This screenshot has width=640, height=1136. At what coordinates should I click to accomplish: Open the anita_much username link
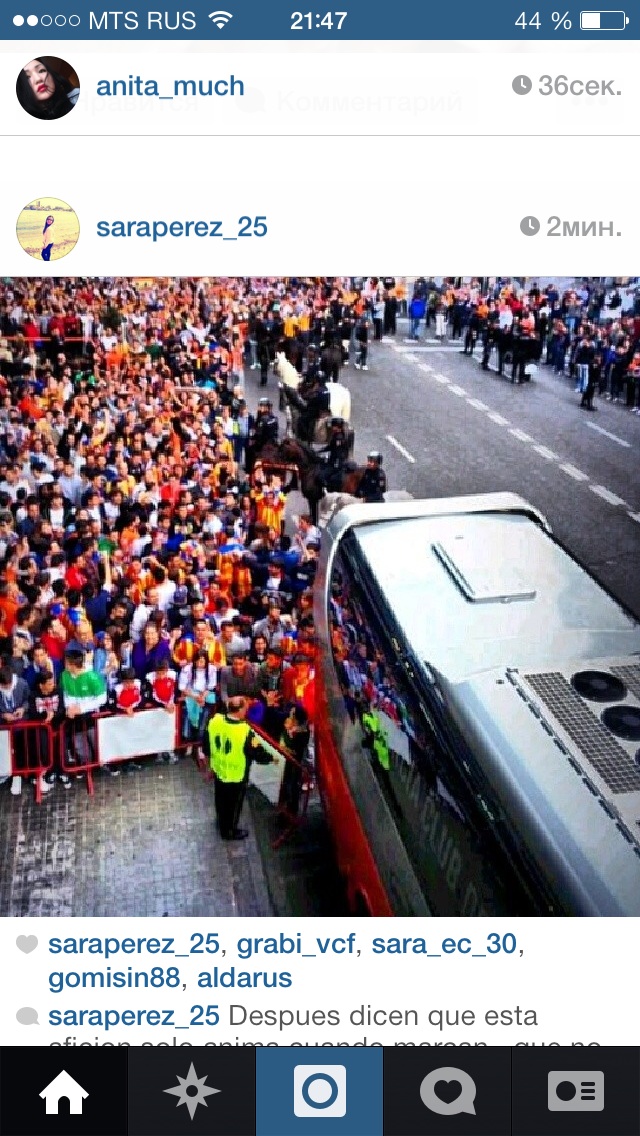[x=170, y=86]
